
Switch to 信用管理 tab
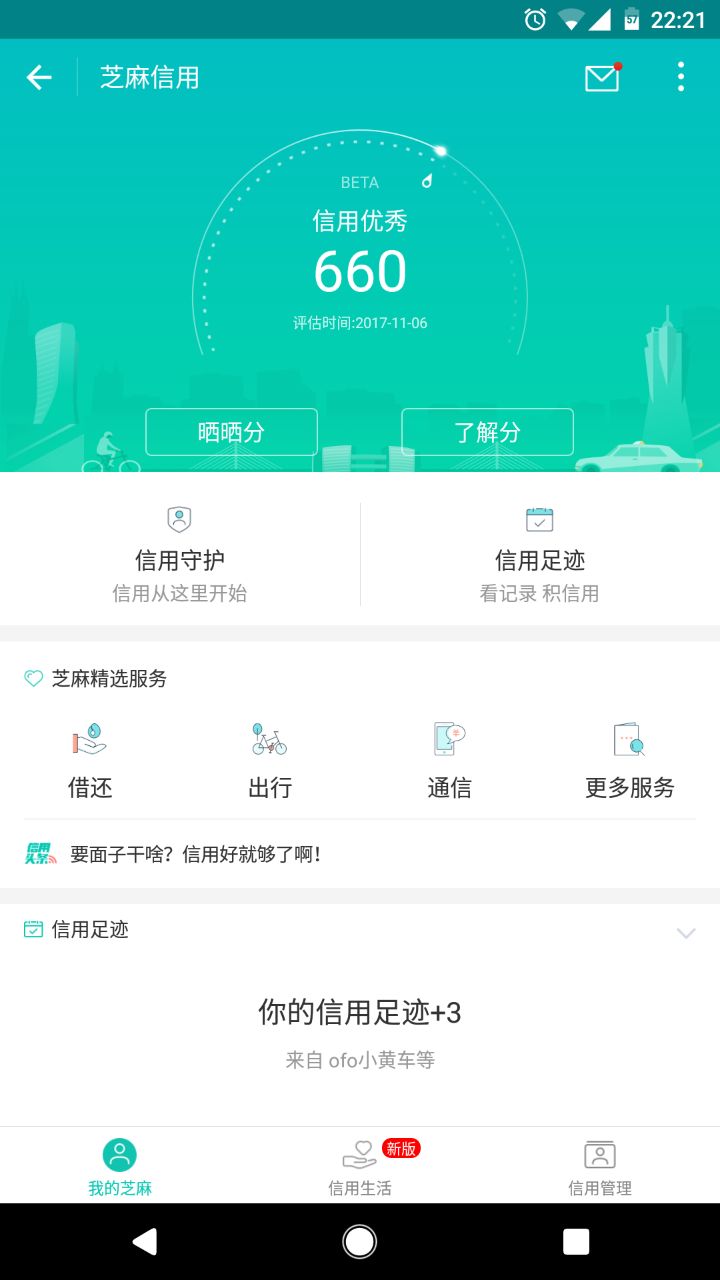pyautogui.click(x=600, y=1166)
